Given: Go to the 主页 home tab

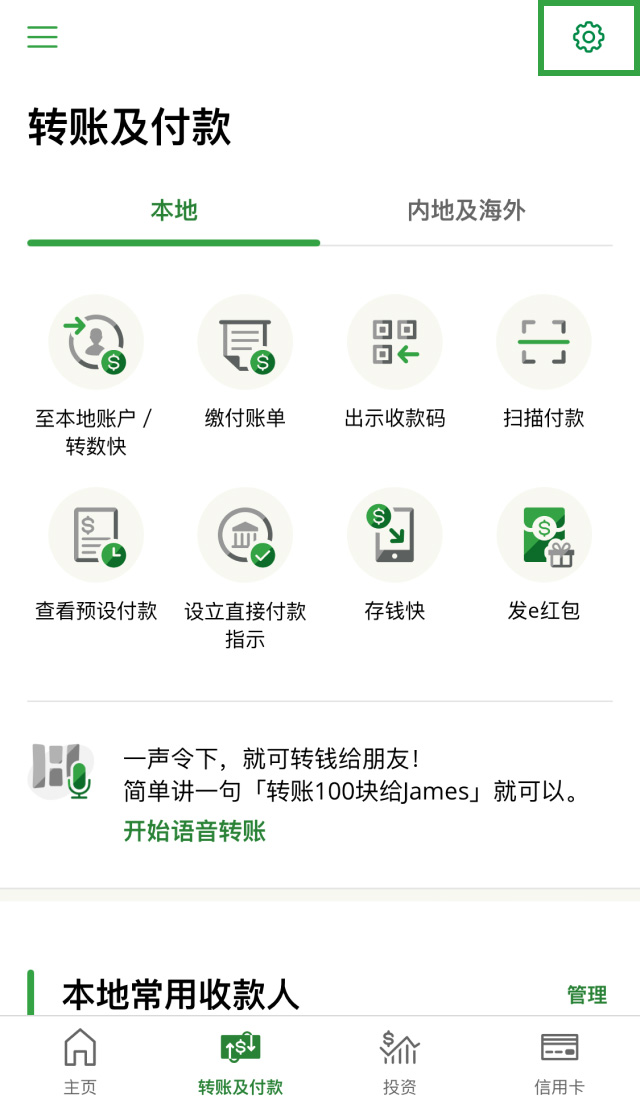Looking at the screenshot, I should tap(80, 1060).
